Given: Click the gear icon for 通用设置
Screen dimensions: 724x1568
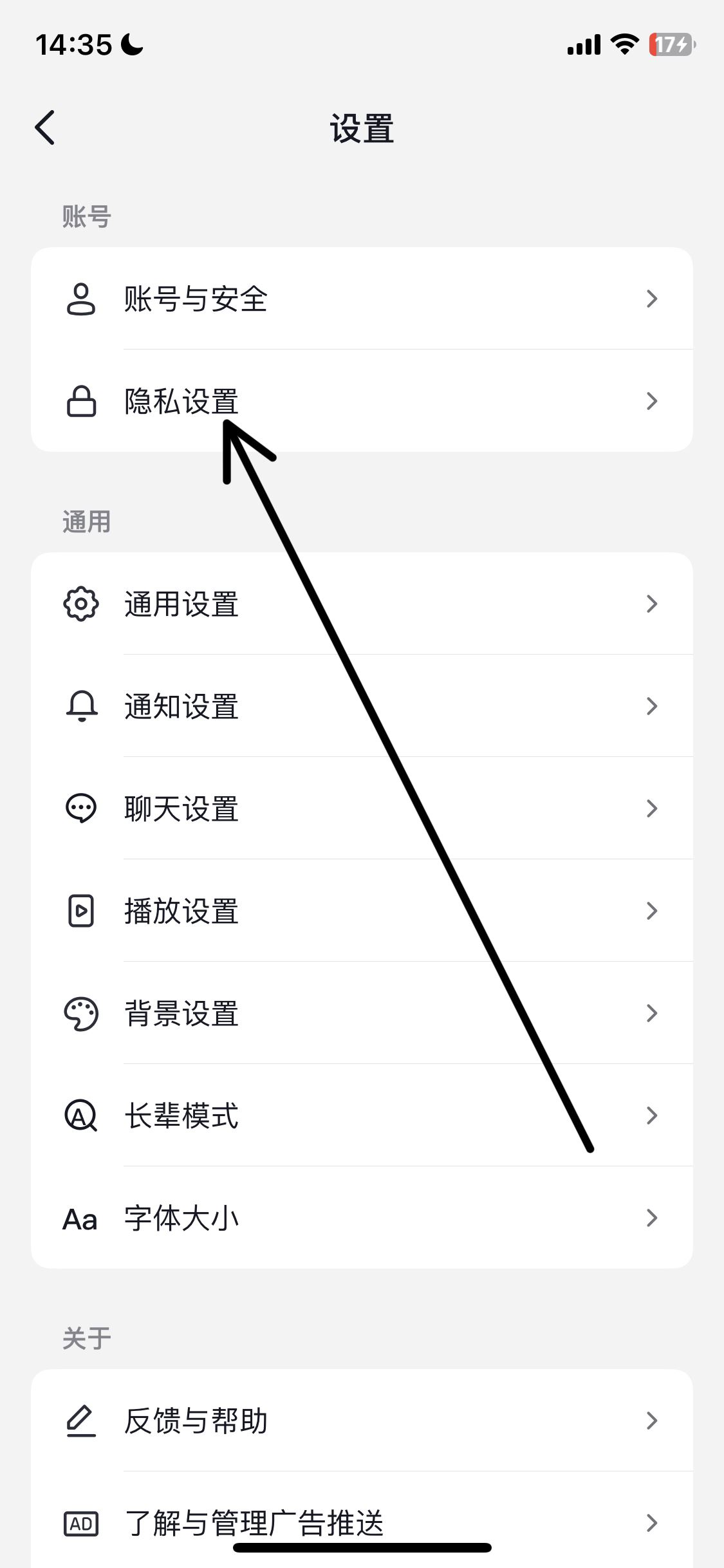Looking at the screenshot, I should pyautogui.click(x=80, y=604).
